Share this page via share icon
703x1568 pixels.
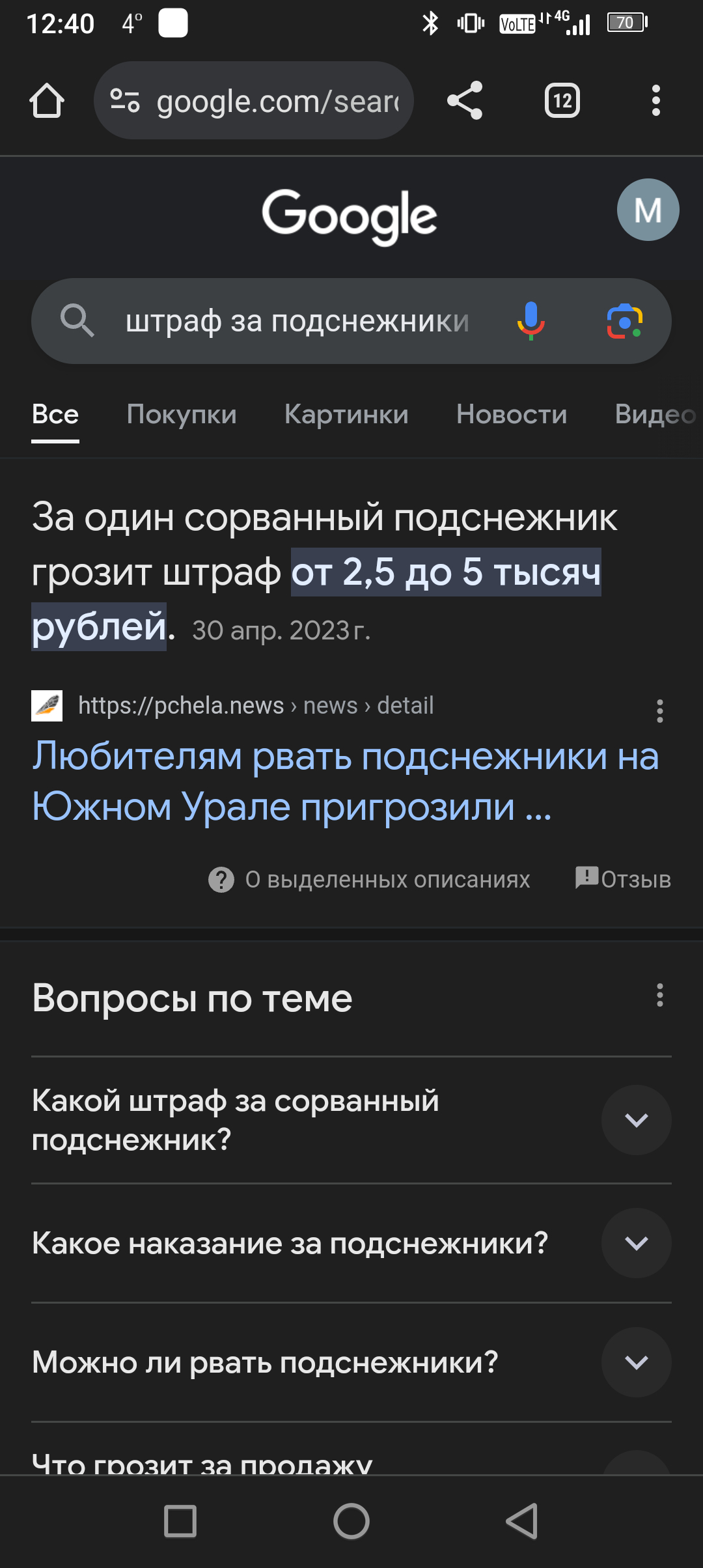[465, 100]
